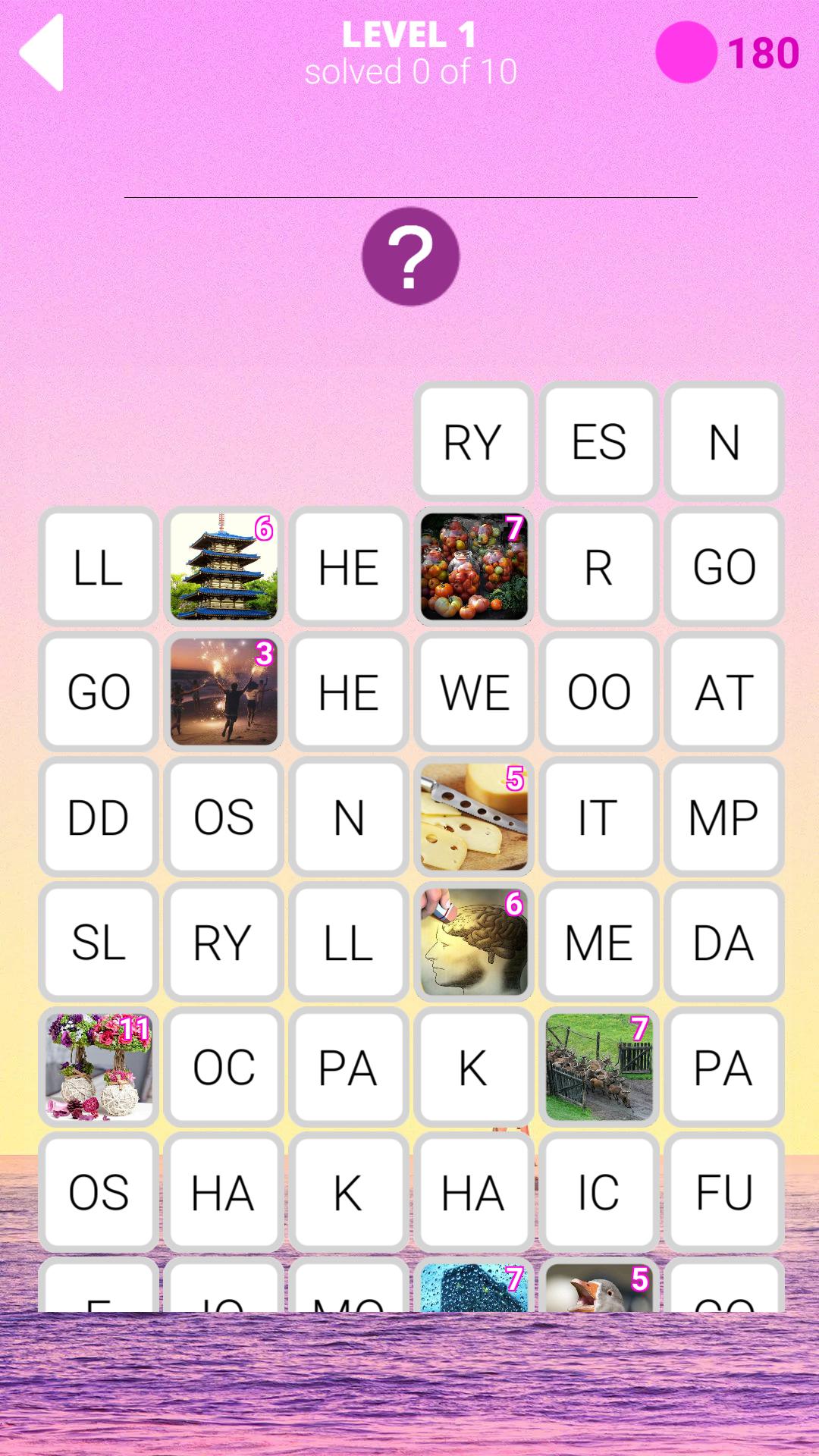The height and width of the screenshot is (1456, 819).
Task: Select the MP letter tile
Action: click(x=723, y=817)
